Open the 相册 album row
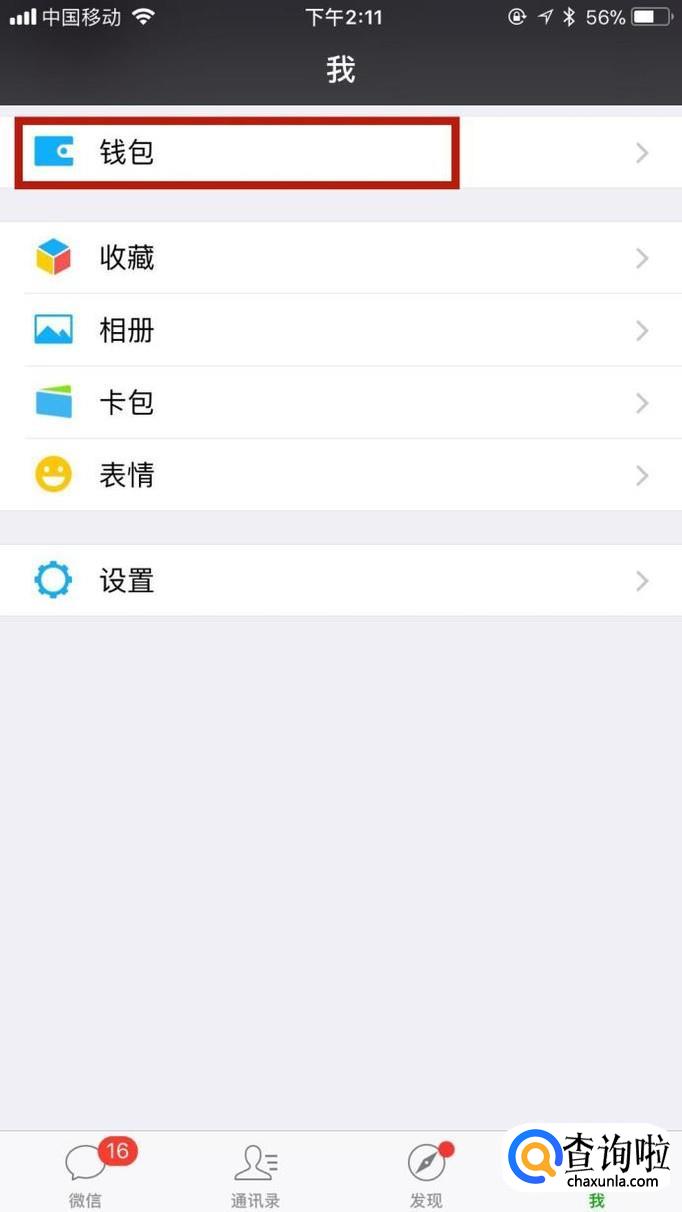 [x=340, y=330]
